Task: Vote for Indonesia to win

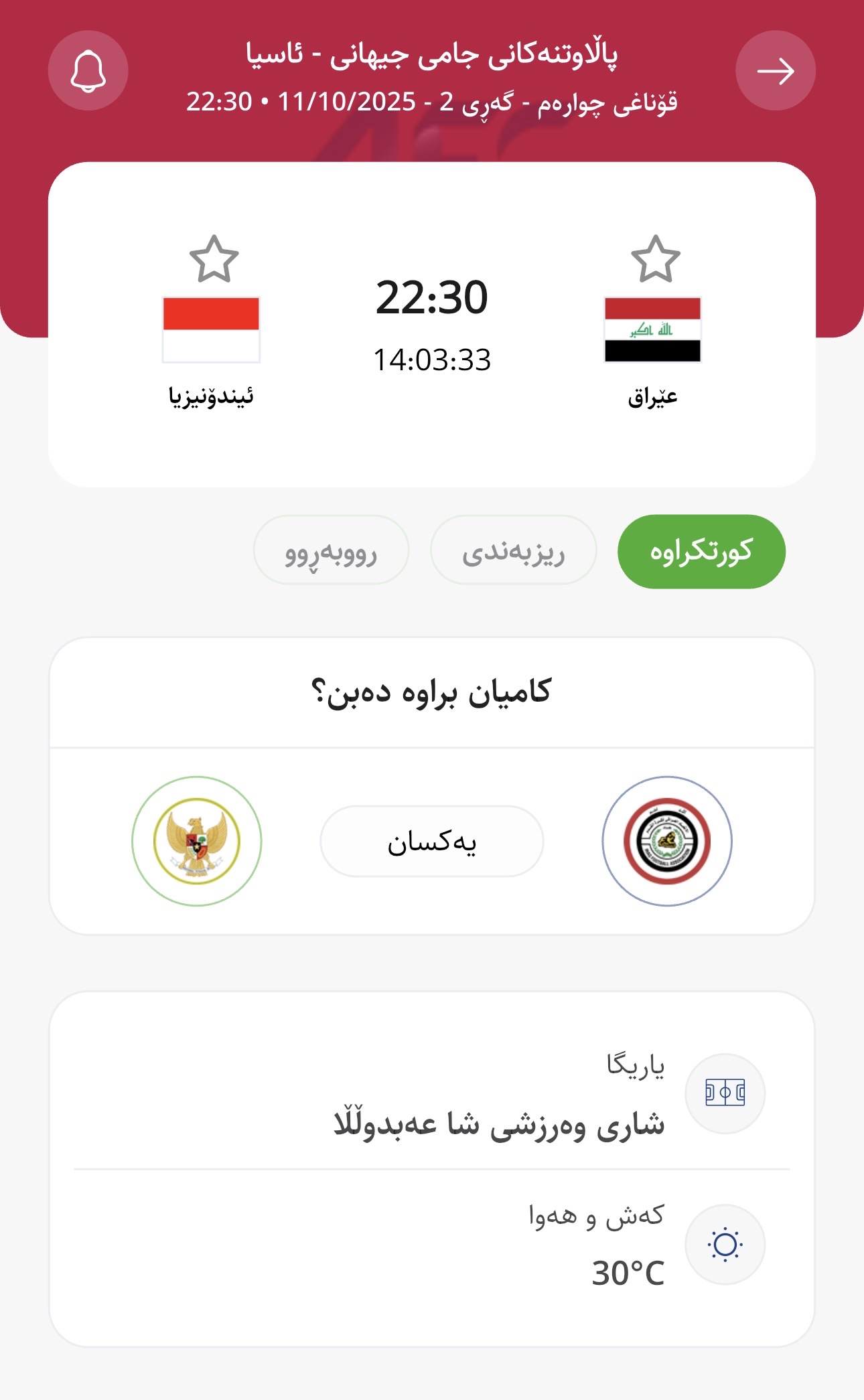Action: (196, 841)
